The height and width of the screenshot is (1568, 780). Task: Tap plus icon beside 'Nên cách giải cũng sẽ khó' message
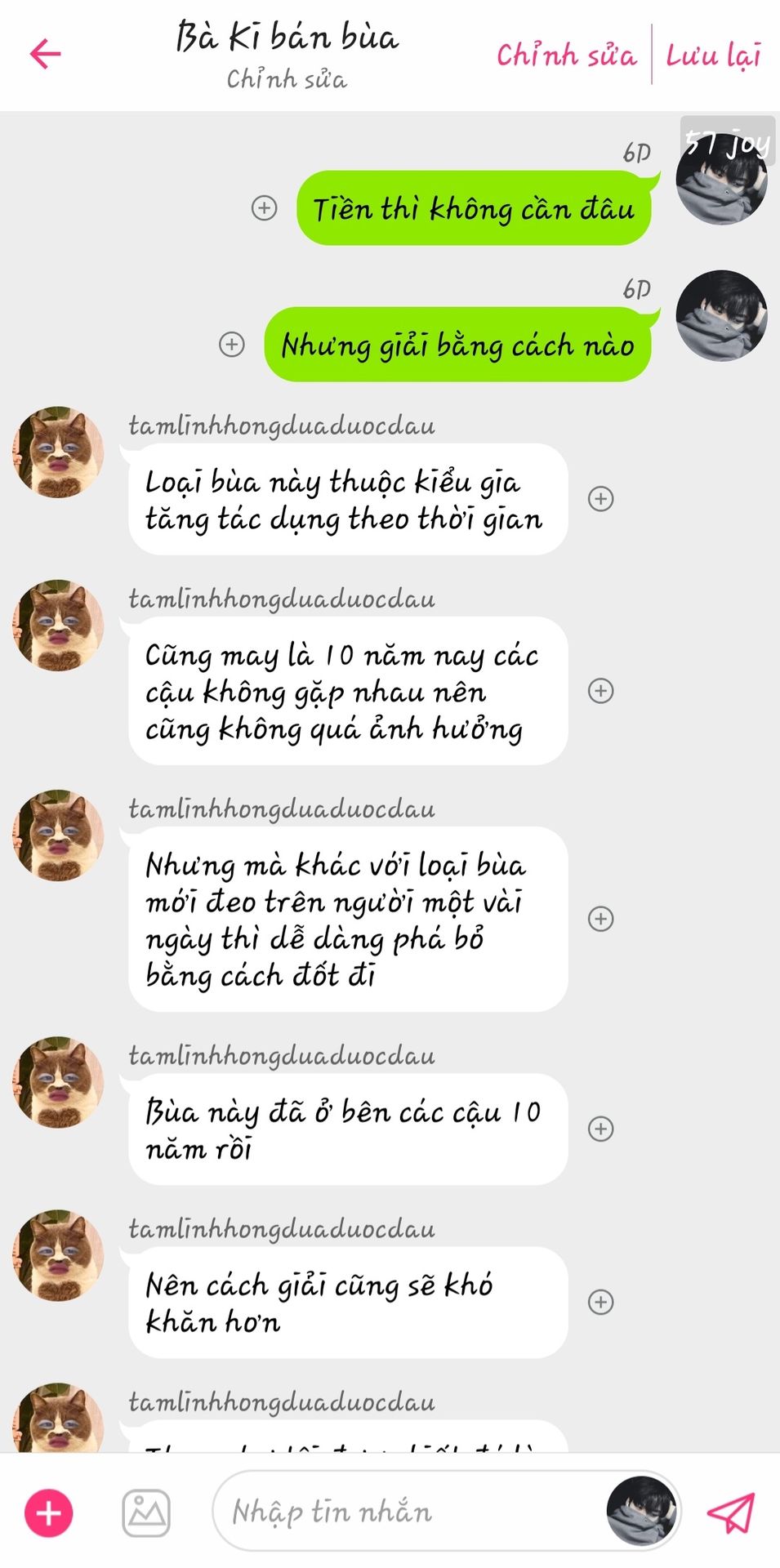point(601,1302)
